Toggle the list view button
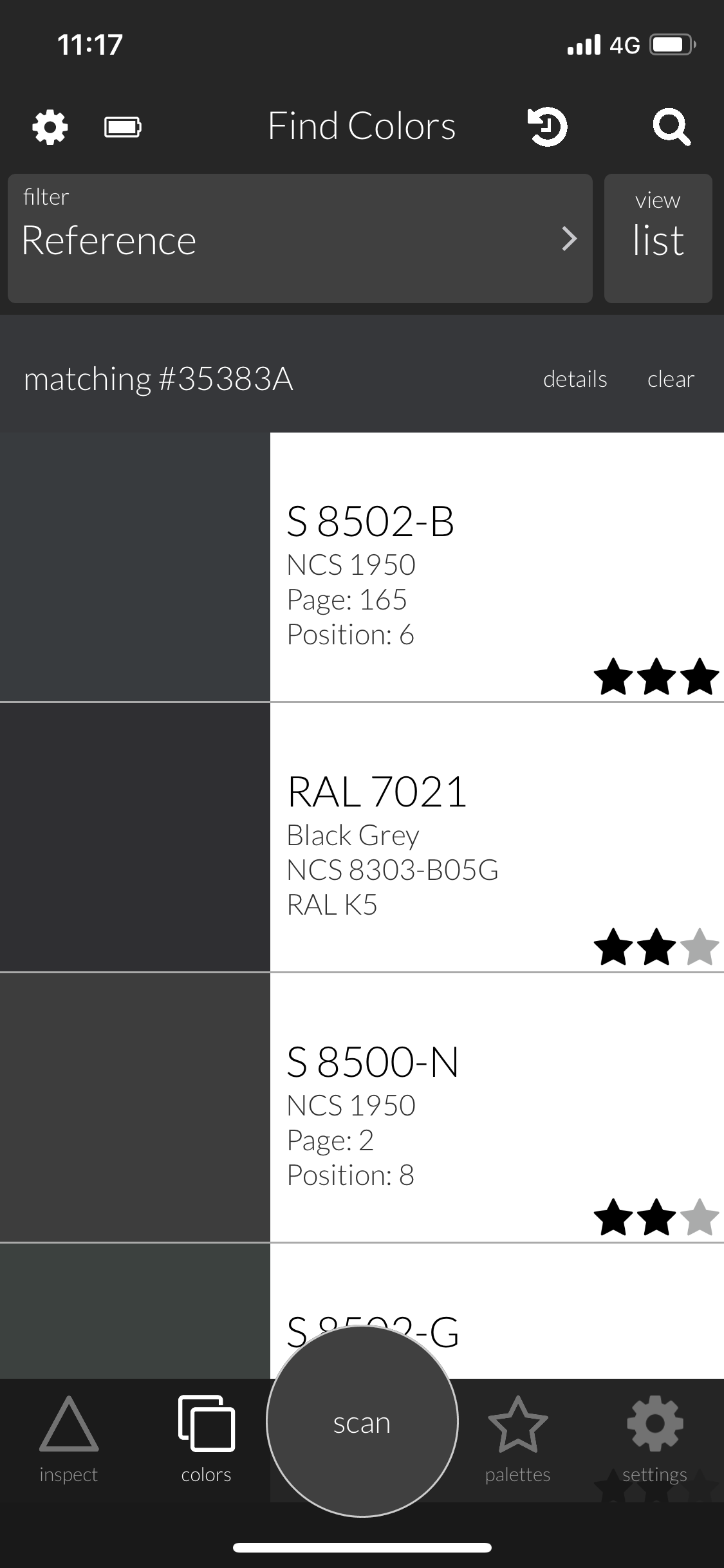724x1568 pixels. pos(658,238)
